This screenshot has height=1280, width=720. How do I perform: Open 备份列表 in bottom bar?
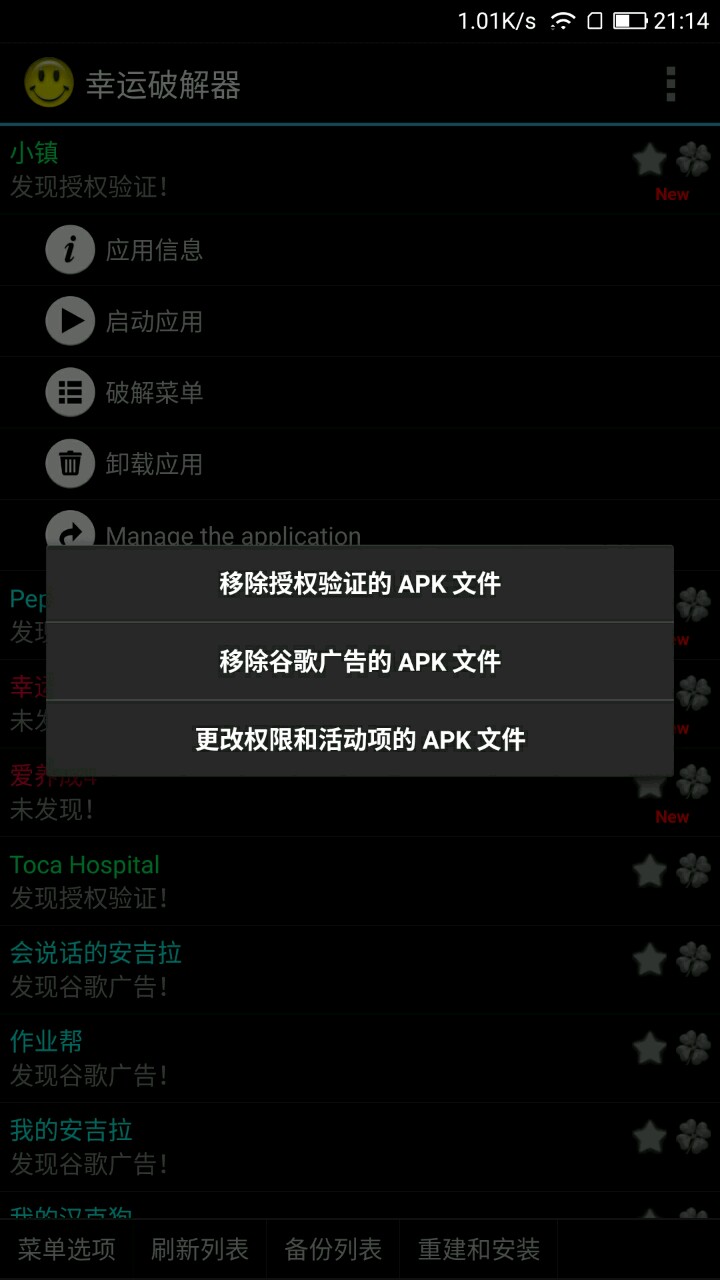(x=333, y=1249)
